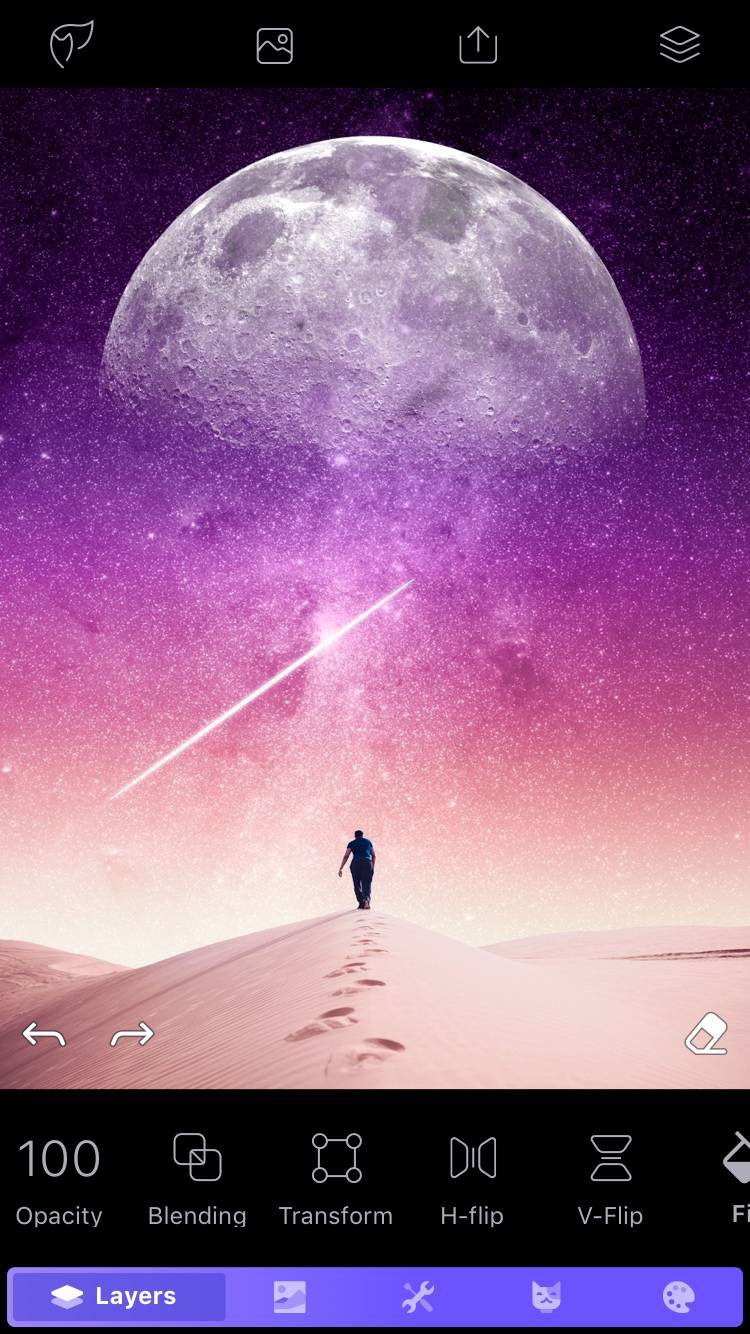Viewport: 750px width, 1334px height.
Task: Open the layers stack icon
Action: [680, 45]
